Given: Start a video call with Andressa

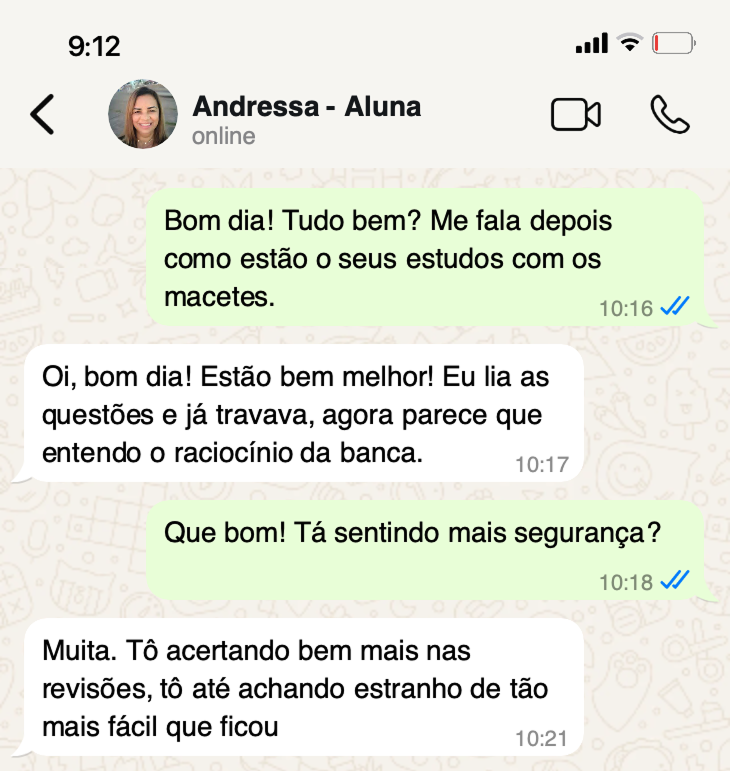Looking at the screenshot, I should [x=575, y=115].
